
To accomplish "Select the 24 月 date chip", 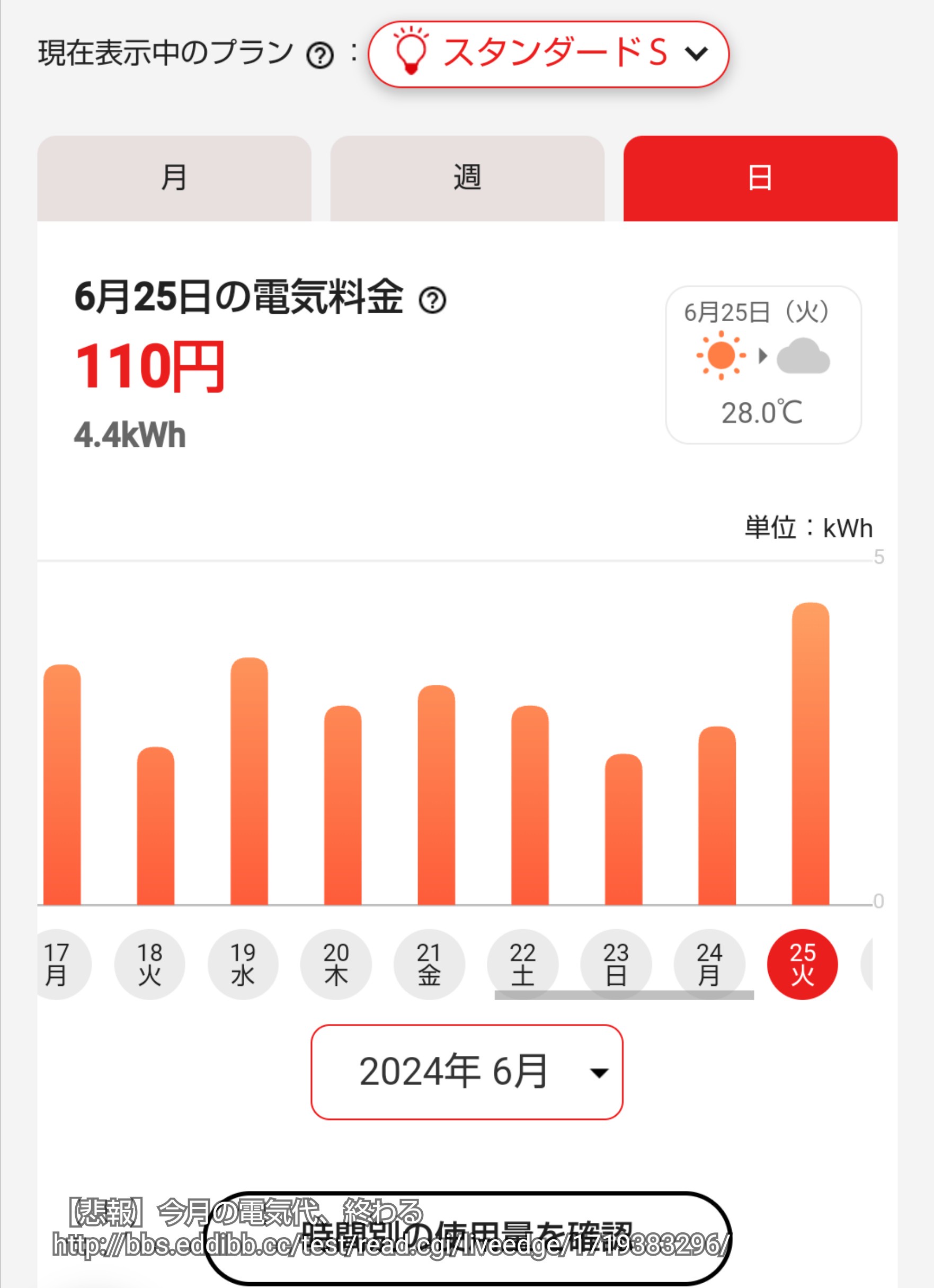I will point(709,964).
